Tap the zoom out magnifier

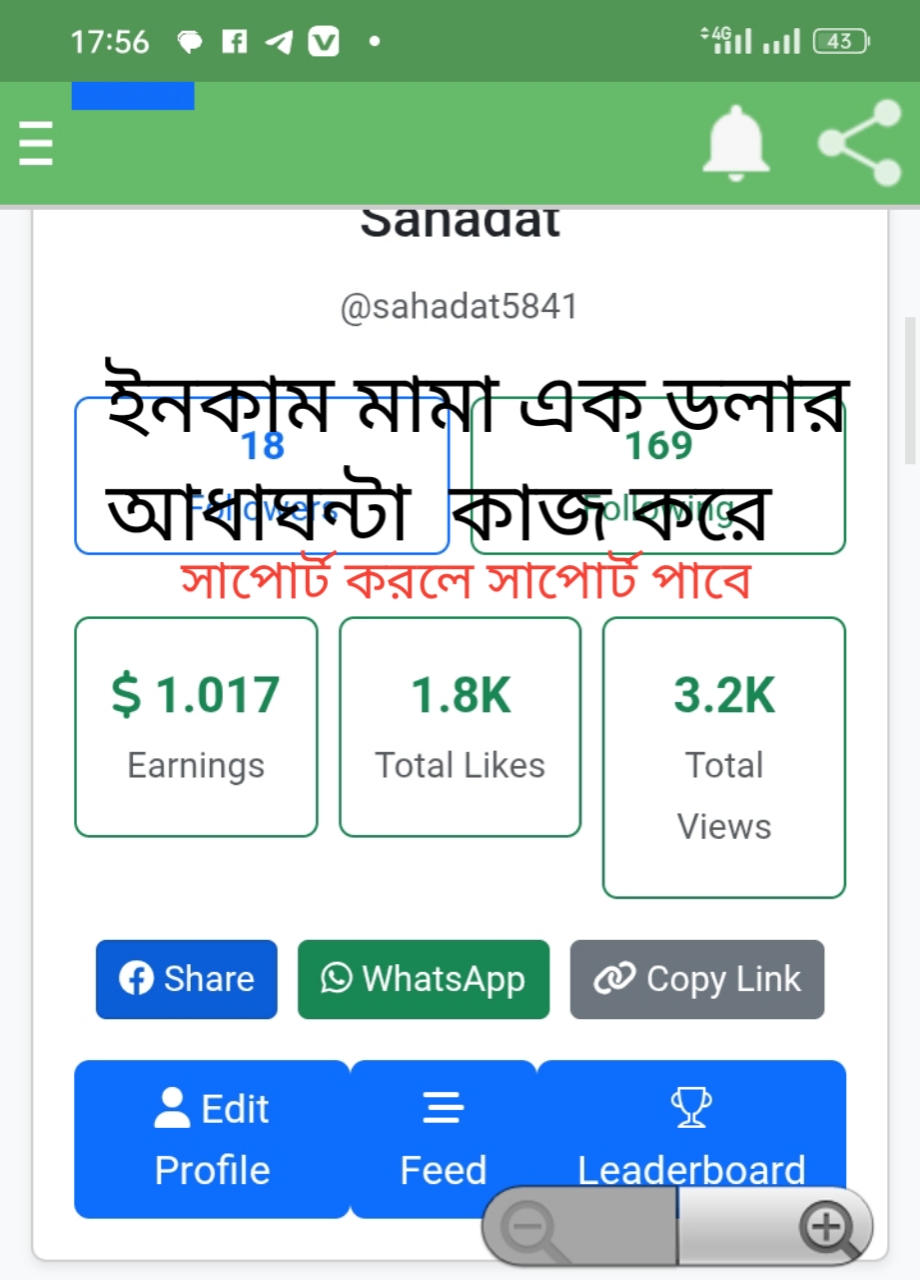529,1227
